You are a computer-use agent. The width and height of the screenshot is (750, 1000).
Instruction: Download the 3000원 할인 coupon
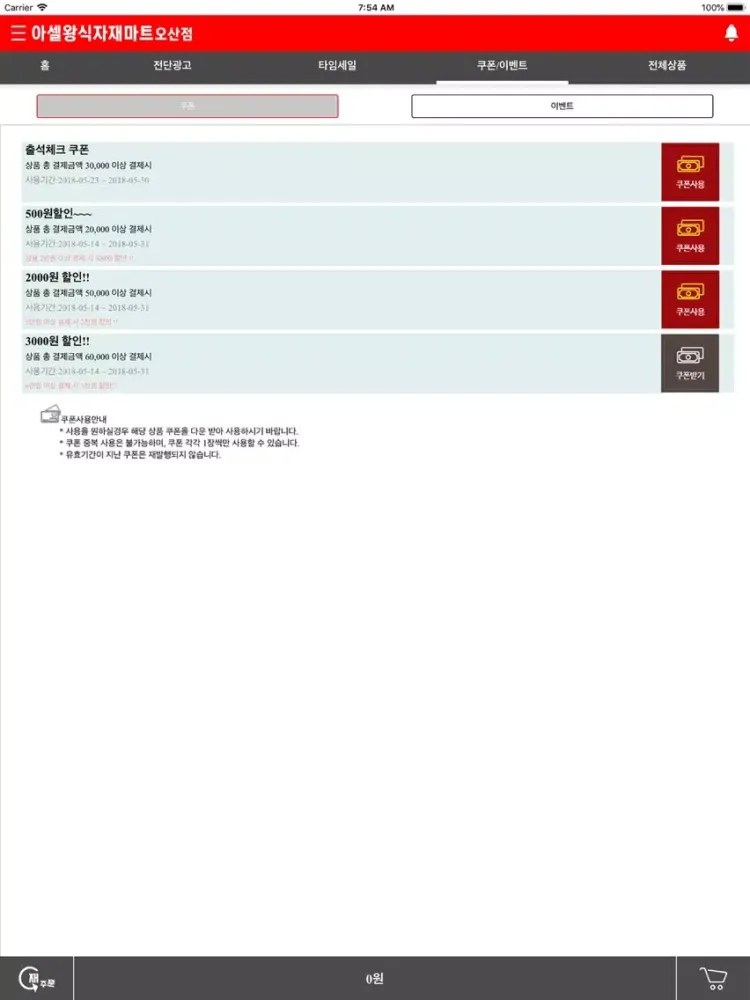click(x=690, y=363)
